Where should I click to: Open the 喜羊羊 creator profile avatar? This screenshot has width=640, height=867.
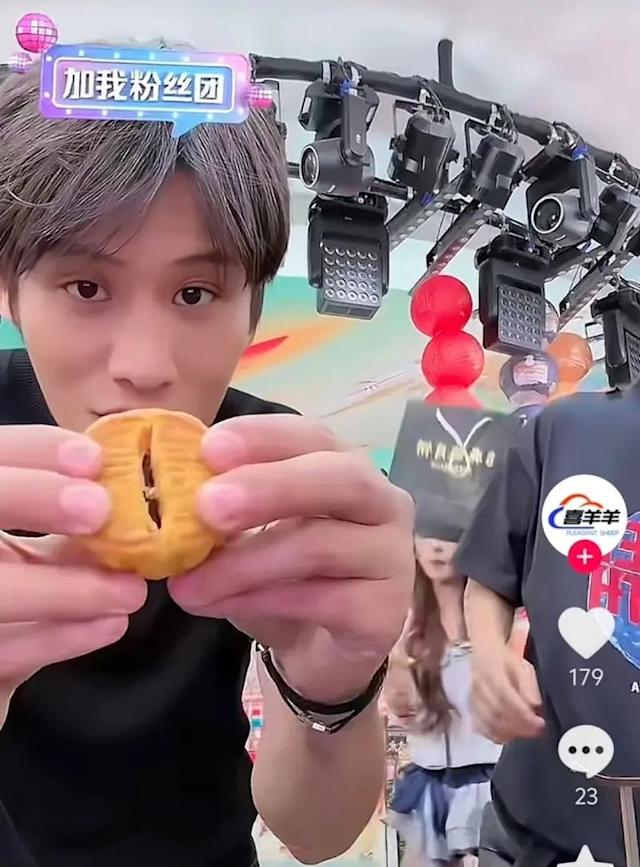(584, 514)
